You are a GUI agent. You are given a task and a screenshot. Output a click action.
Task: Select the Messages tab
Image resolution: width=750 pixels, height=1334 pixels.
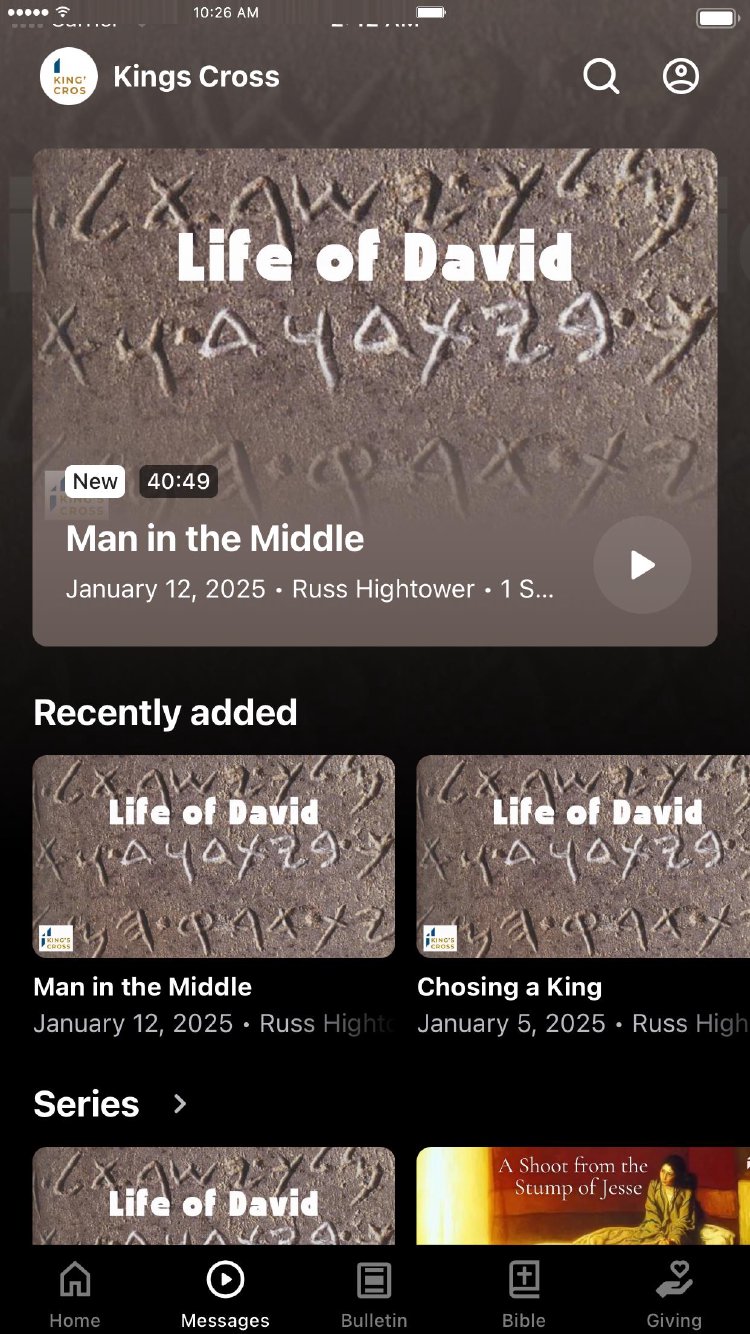[225, 1294]
